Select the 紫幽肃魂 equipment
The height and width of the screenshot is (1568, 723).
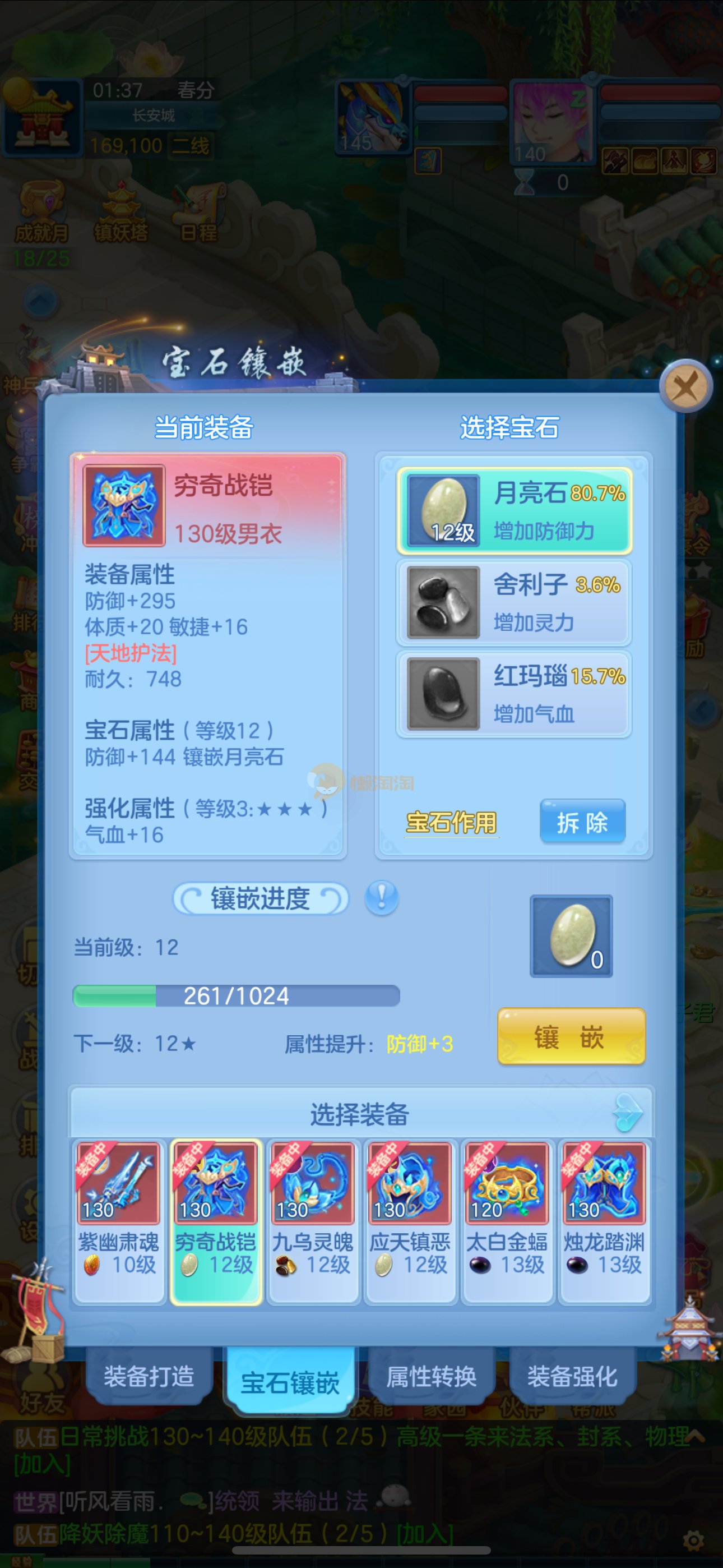(119, 1220)
